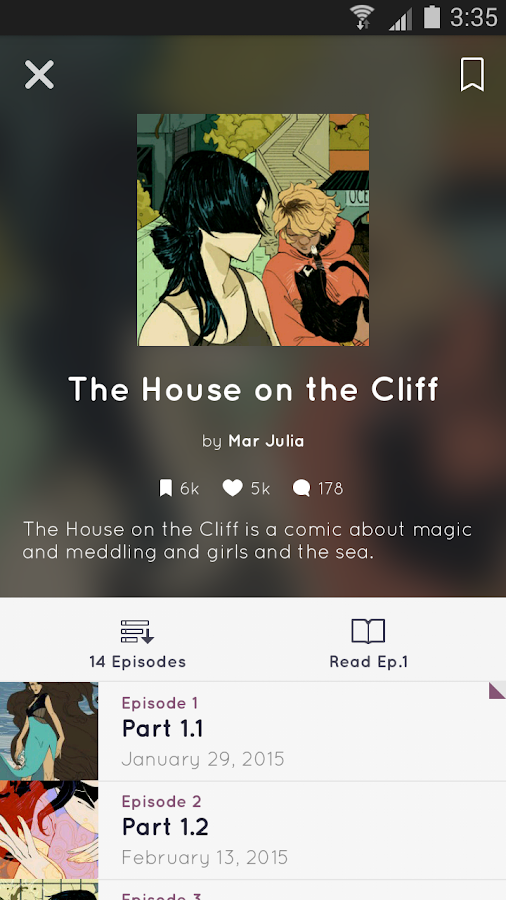Close the comic details page
Viewport: 506px width, 900px height.
coord(39,75)
